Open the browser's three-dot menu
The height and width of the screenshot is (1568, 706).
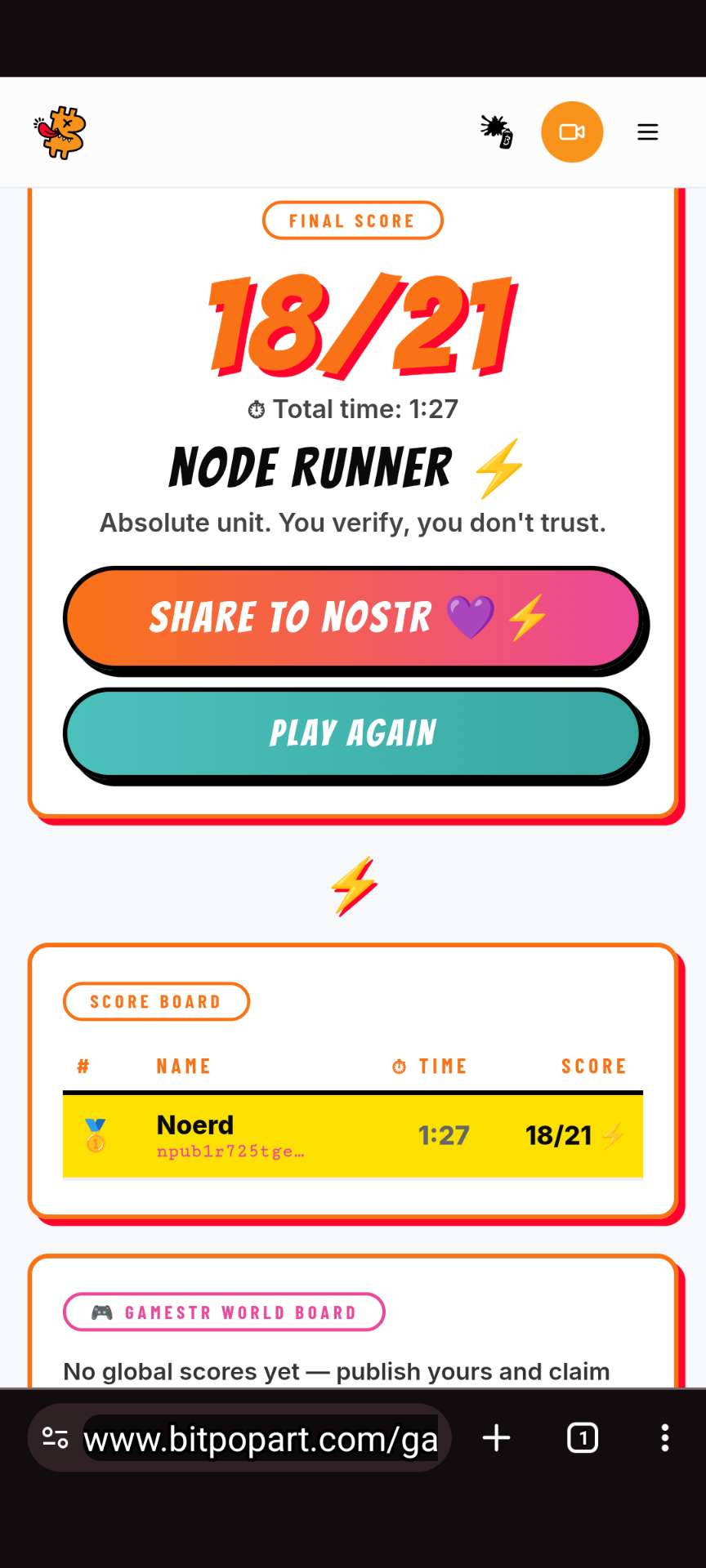pos(665,1438)
